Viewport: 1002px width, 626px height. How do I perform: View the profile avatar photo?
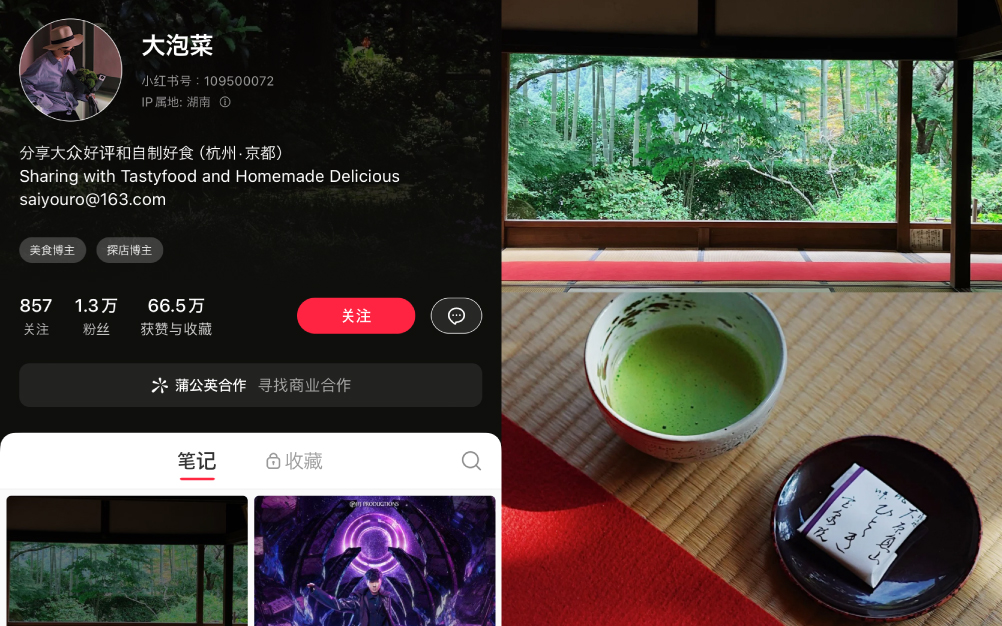[x=70, y=70]
